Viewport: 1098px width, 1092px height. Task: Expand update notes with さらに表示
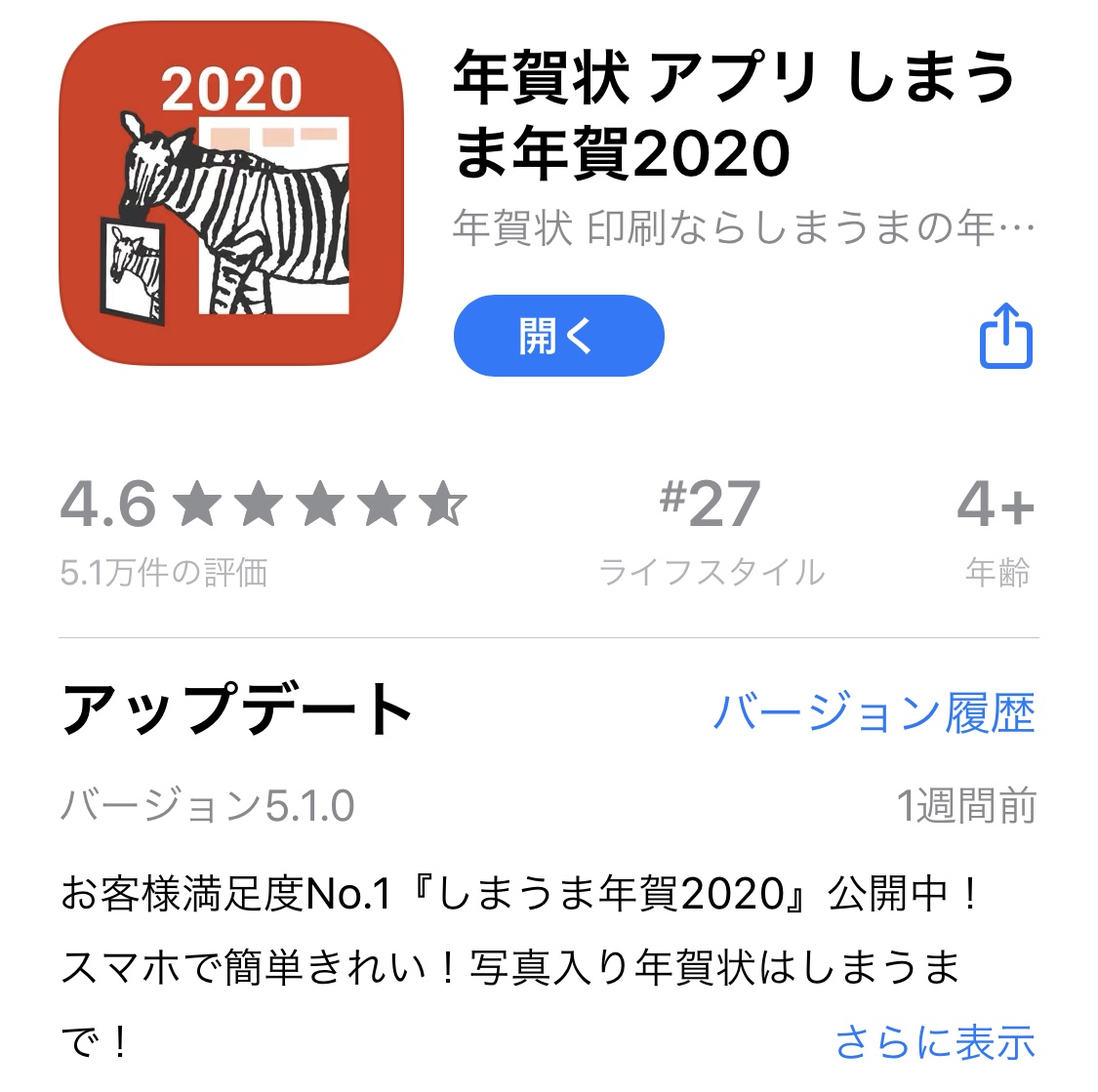click(934, 1042)
